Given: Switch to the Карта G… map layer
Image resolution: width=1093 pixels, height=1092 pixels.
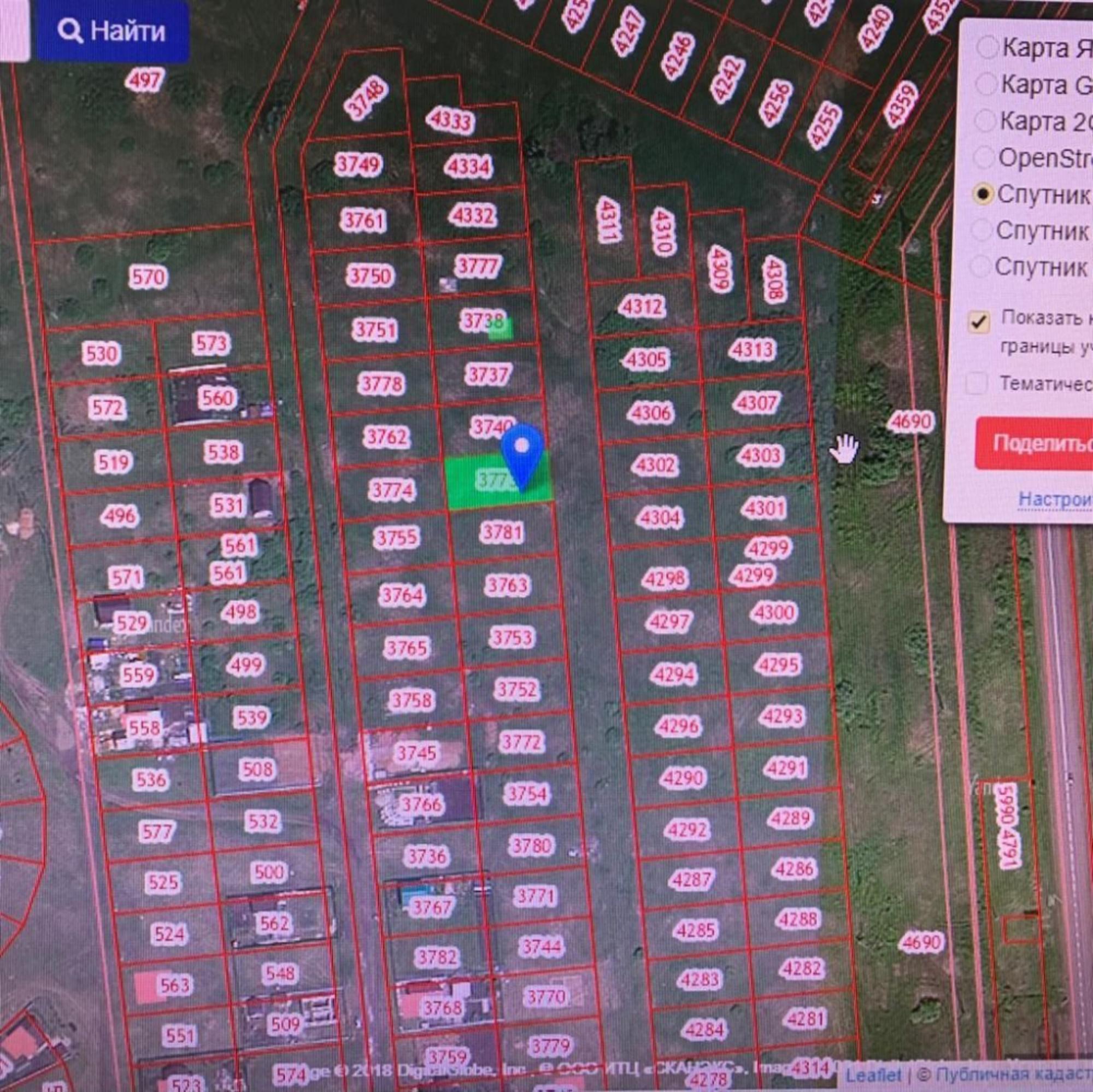Looking at the screenshot, I should pyautogui.click(x=986, y=85).
